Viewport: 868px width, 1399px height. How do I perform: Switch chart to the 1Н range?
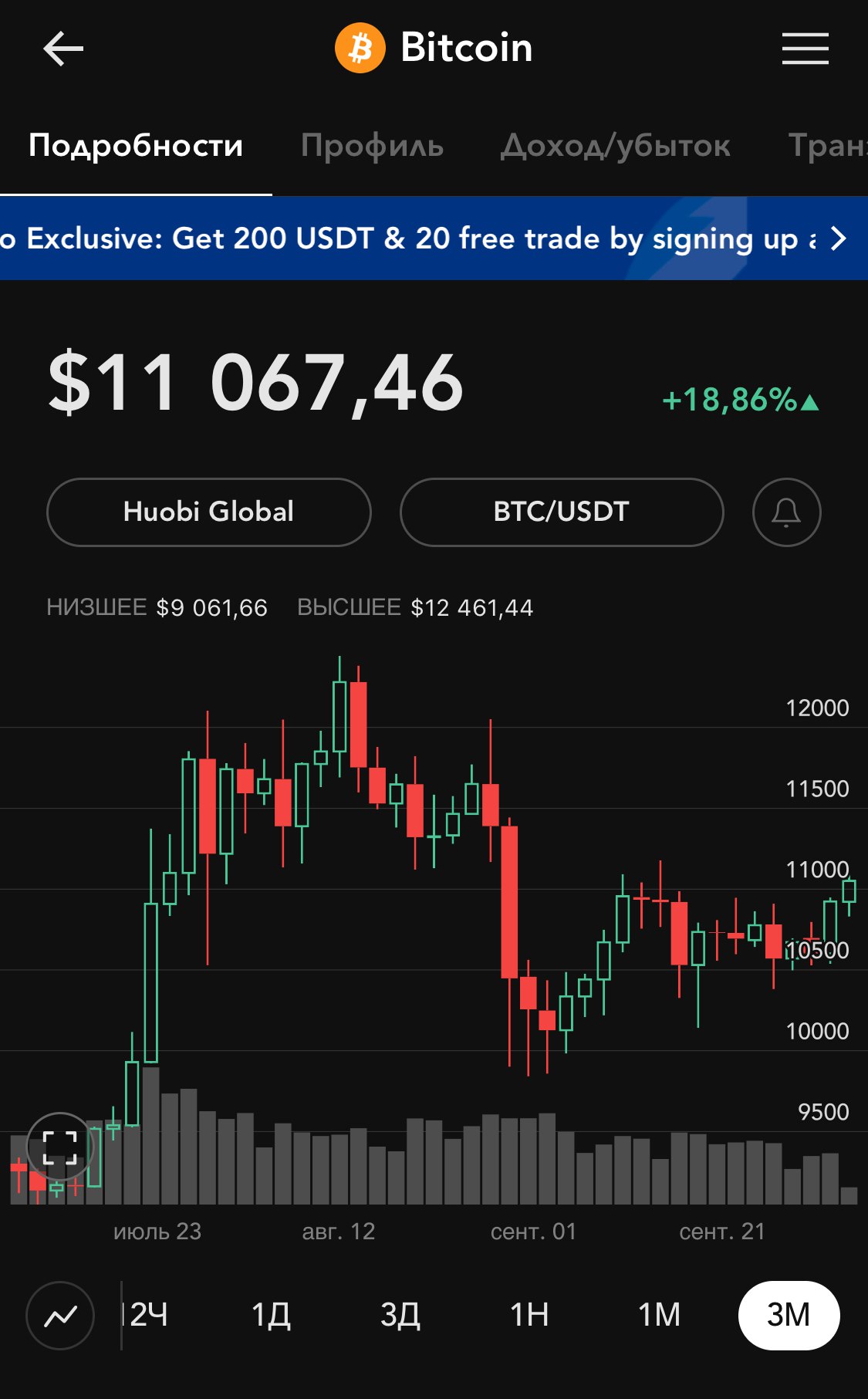coord(529,1315)
